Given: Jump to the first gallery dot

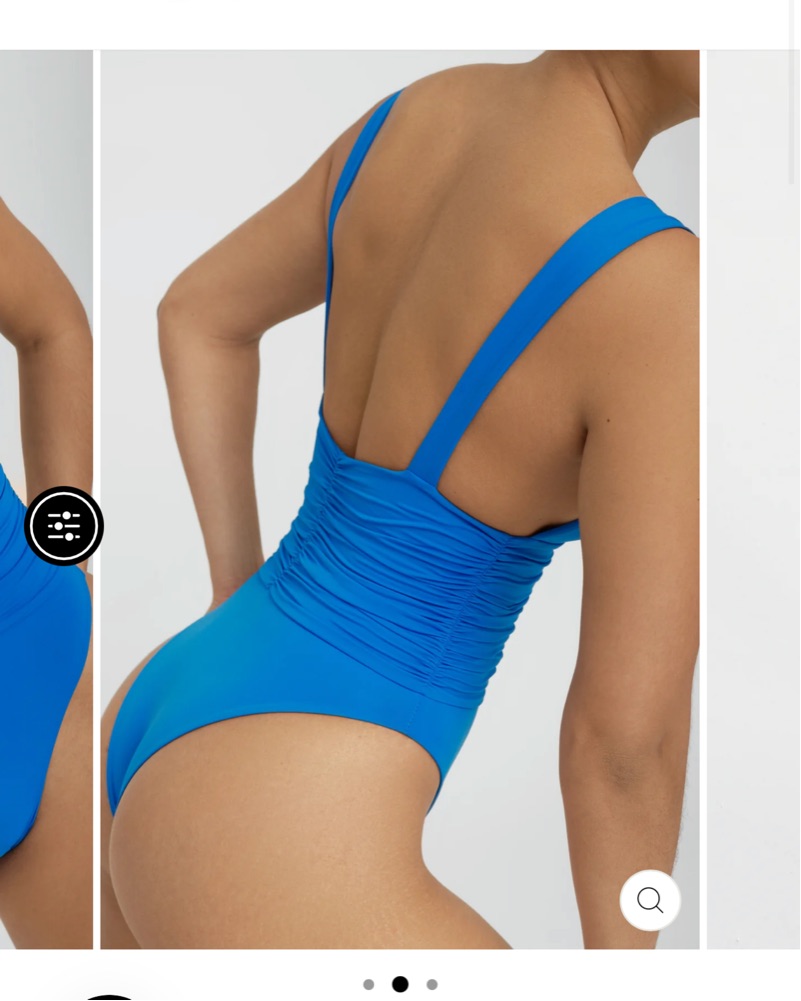Looking at the screenshot, I should [x=368, y=984].
